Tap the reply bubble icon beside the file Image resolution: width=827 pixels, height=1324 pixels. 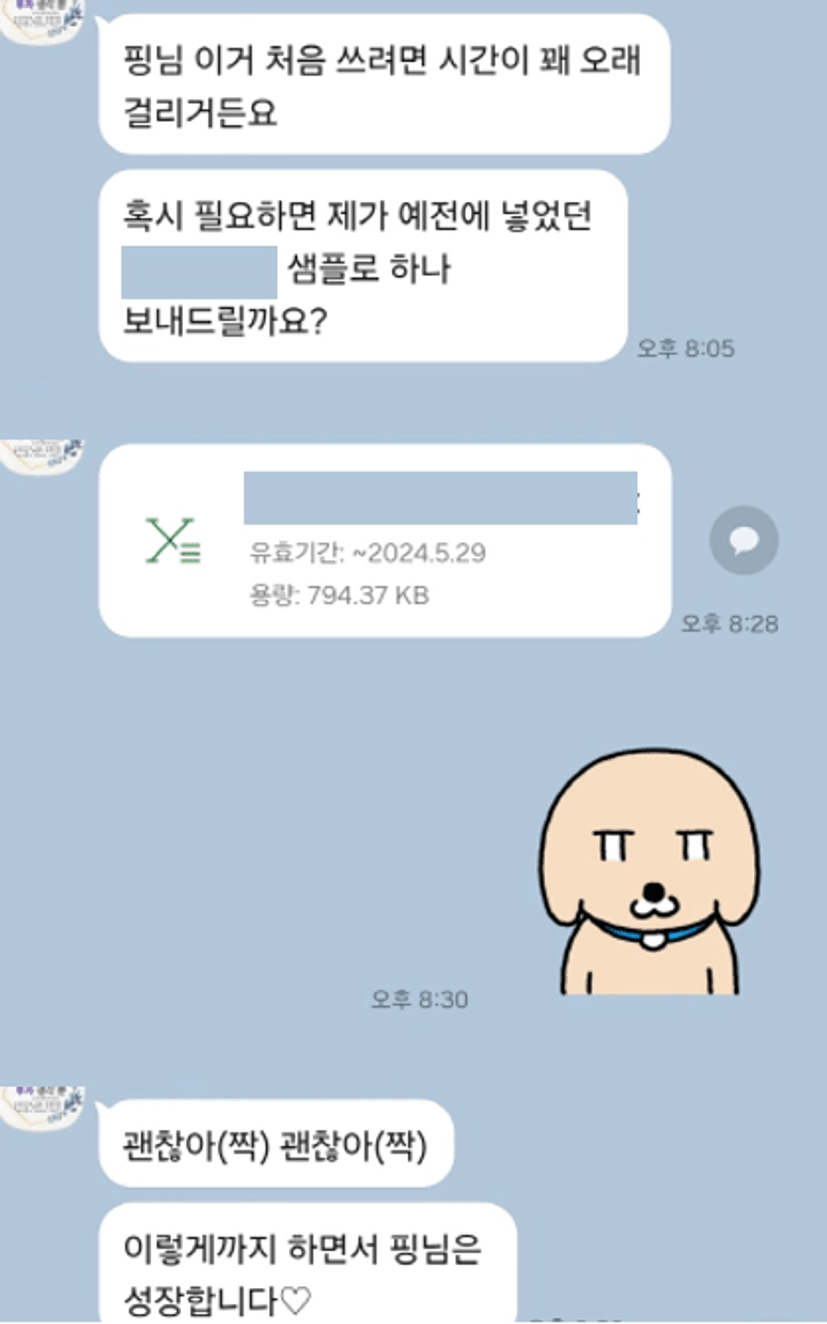point(743,541)
